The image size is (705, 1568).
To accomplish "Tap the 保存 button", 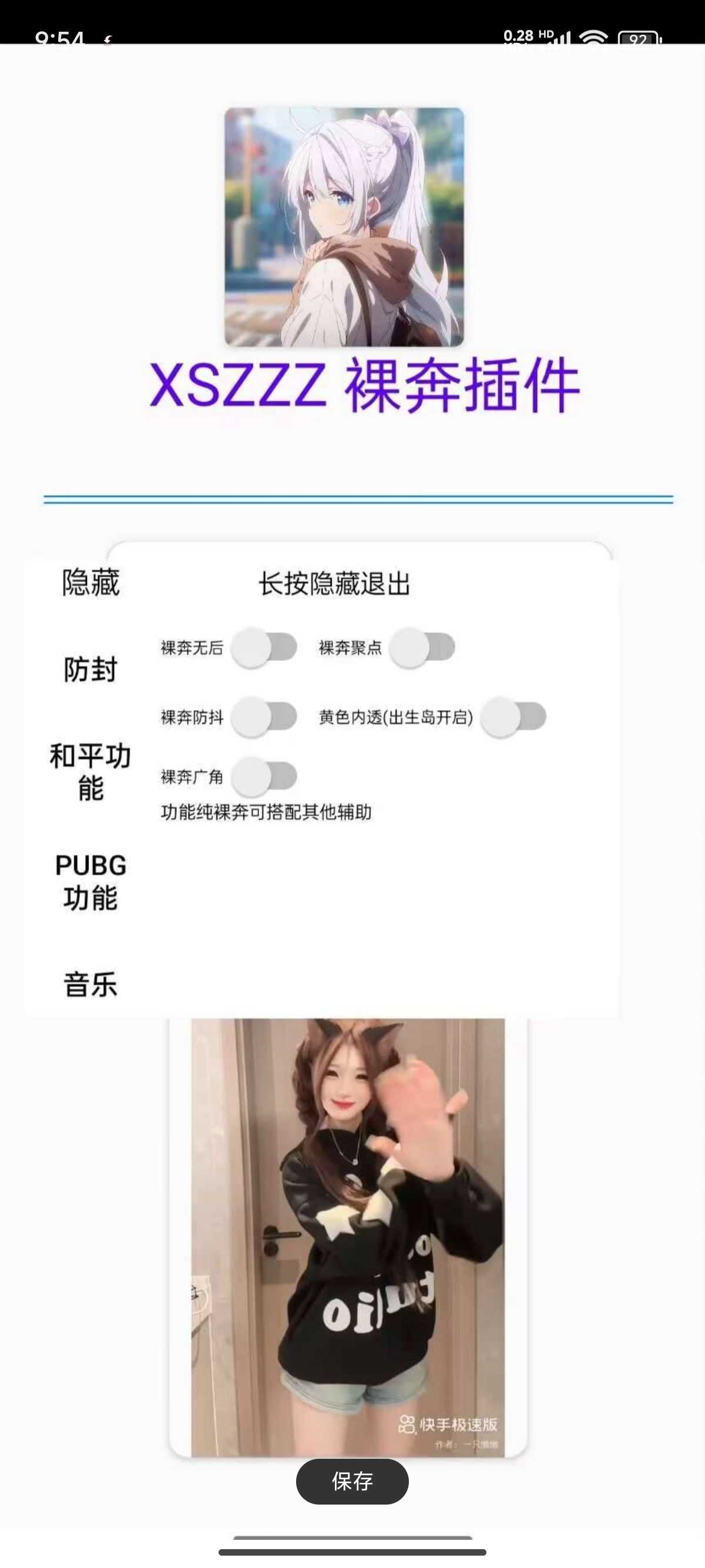I will coord(352,1481).
